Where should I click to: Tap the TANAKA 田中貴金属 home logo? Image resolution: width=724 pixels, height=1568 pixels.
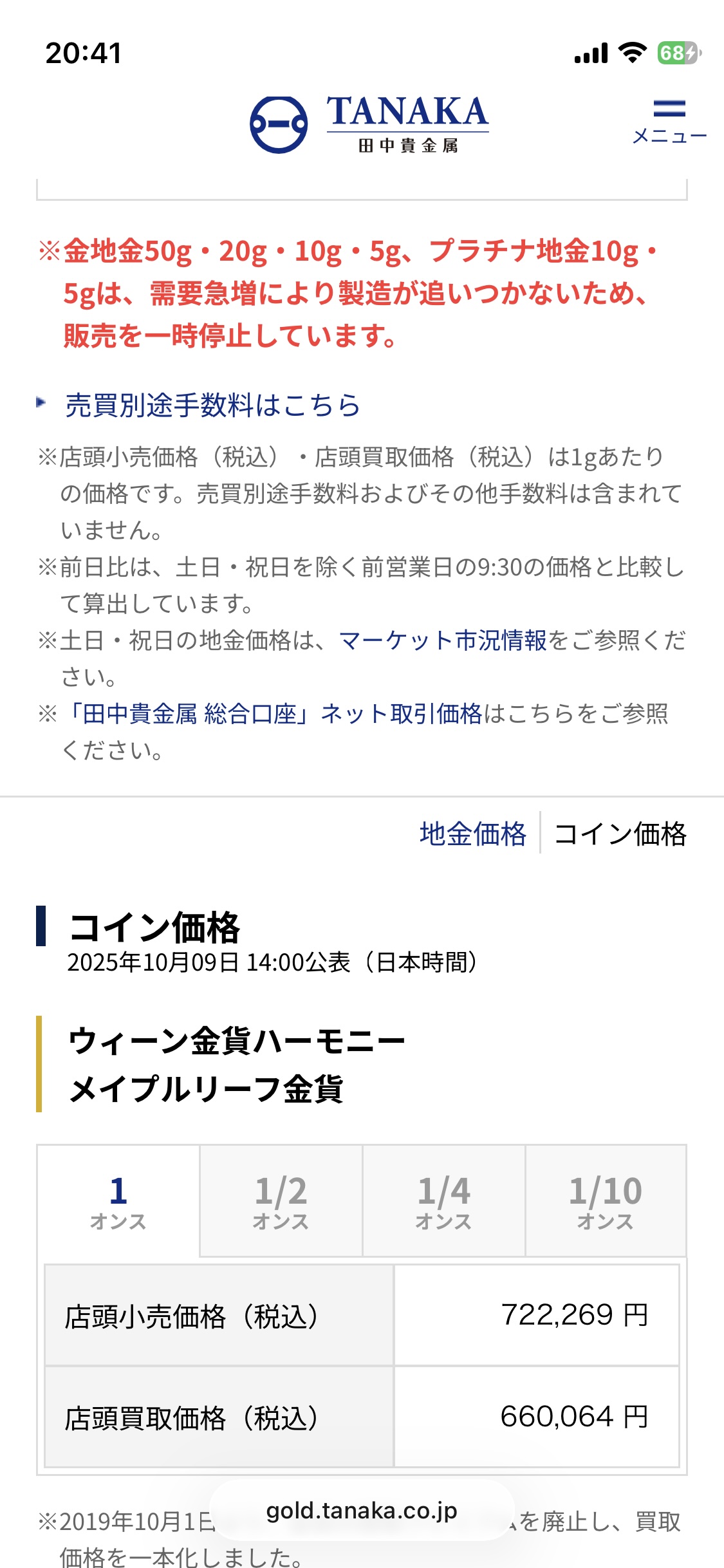click(x=369, y=124)
